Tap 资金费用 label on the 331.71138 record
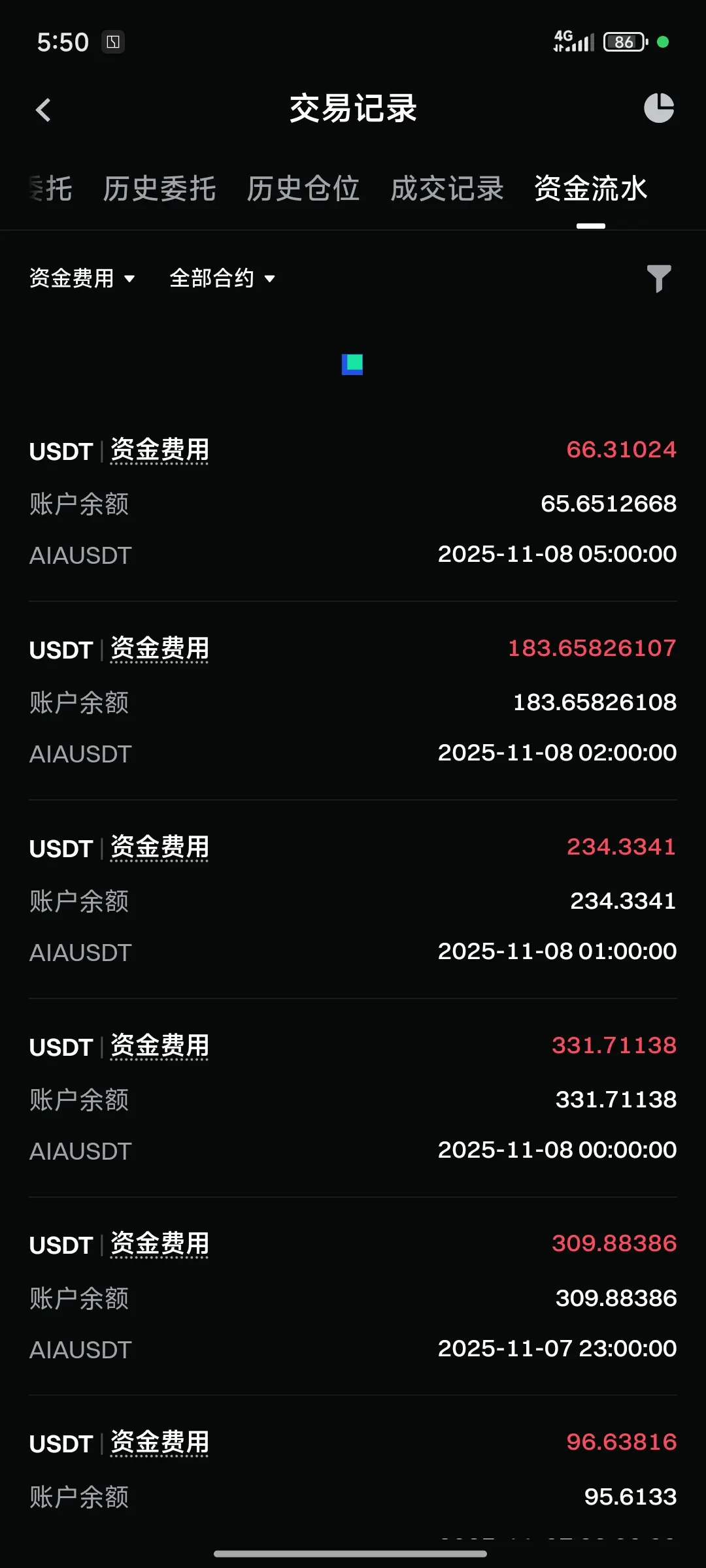Screen dimensions: 706x1568 [x=160, y=1046]
